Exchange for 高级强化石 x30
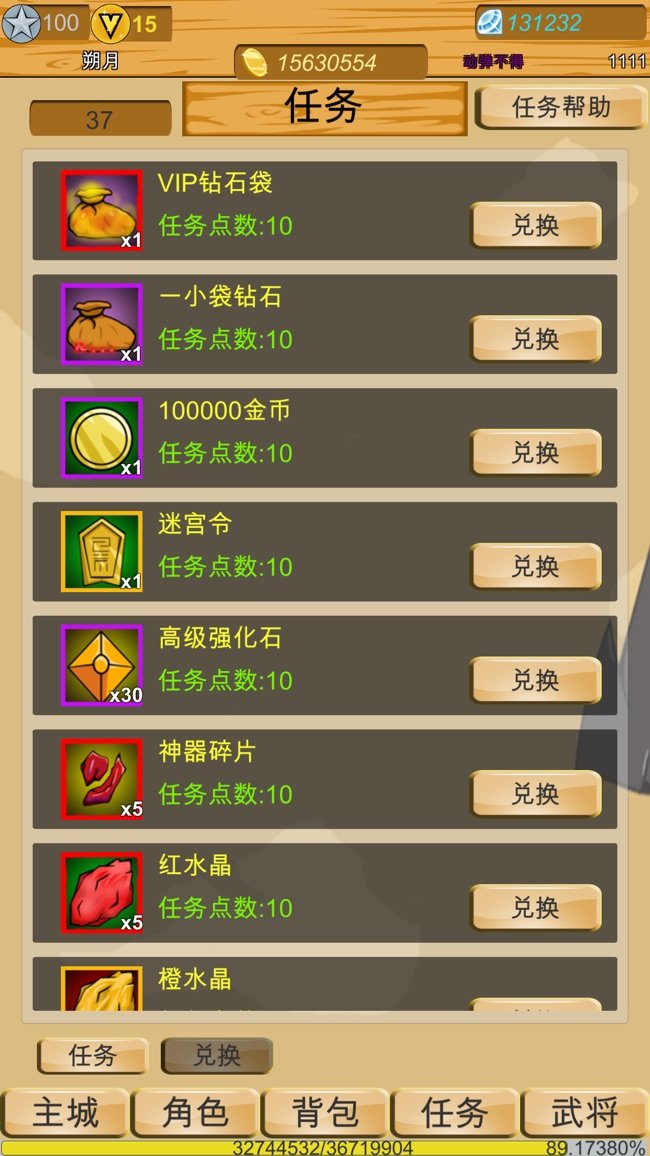The width and height of the screenshot is (650, 1156). (x=535, y=681)
